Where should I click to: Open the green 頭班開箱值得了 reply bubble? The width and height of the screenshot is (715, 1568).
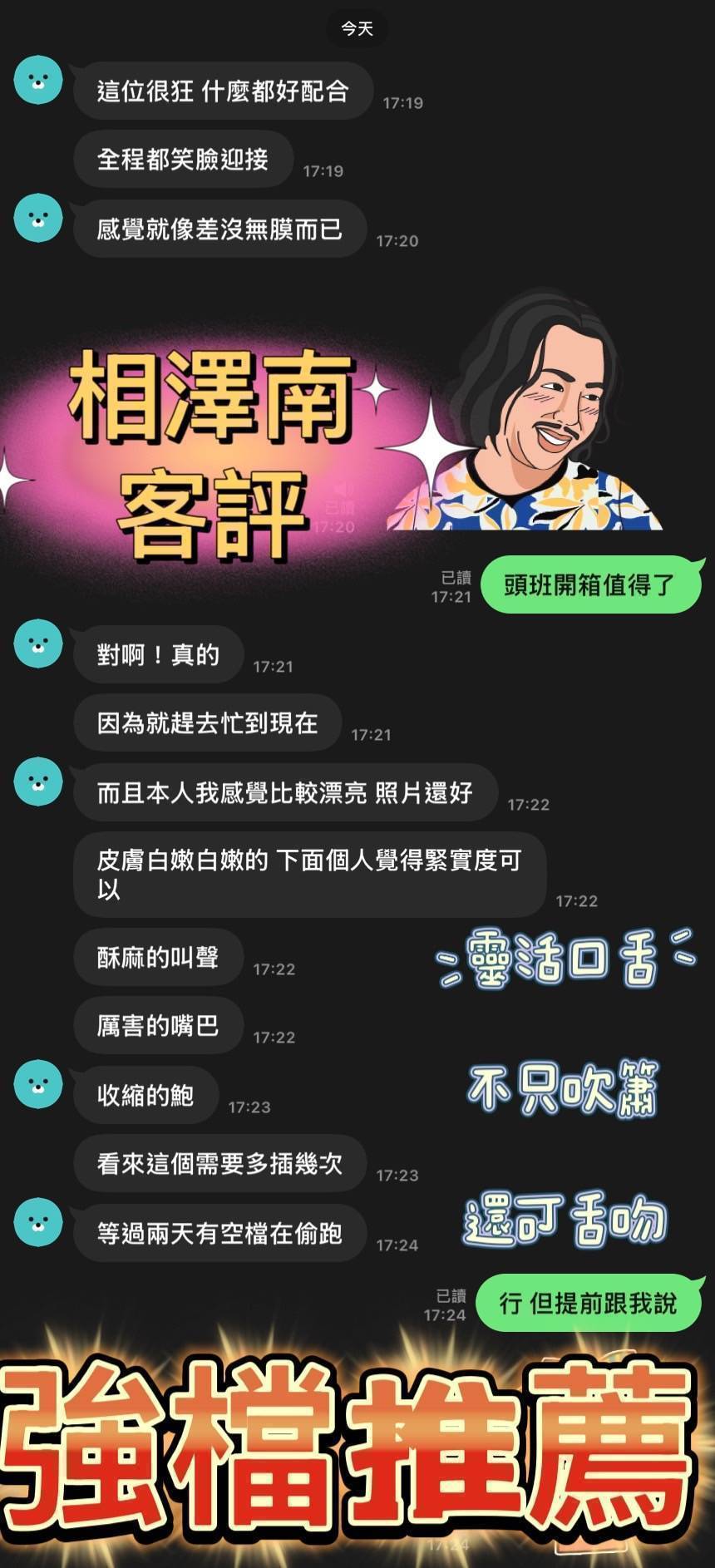[591, 584]
